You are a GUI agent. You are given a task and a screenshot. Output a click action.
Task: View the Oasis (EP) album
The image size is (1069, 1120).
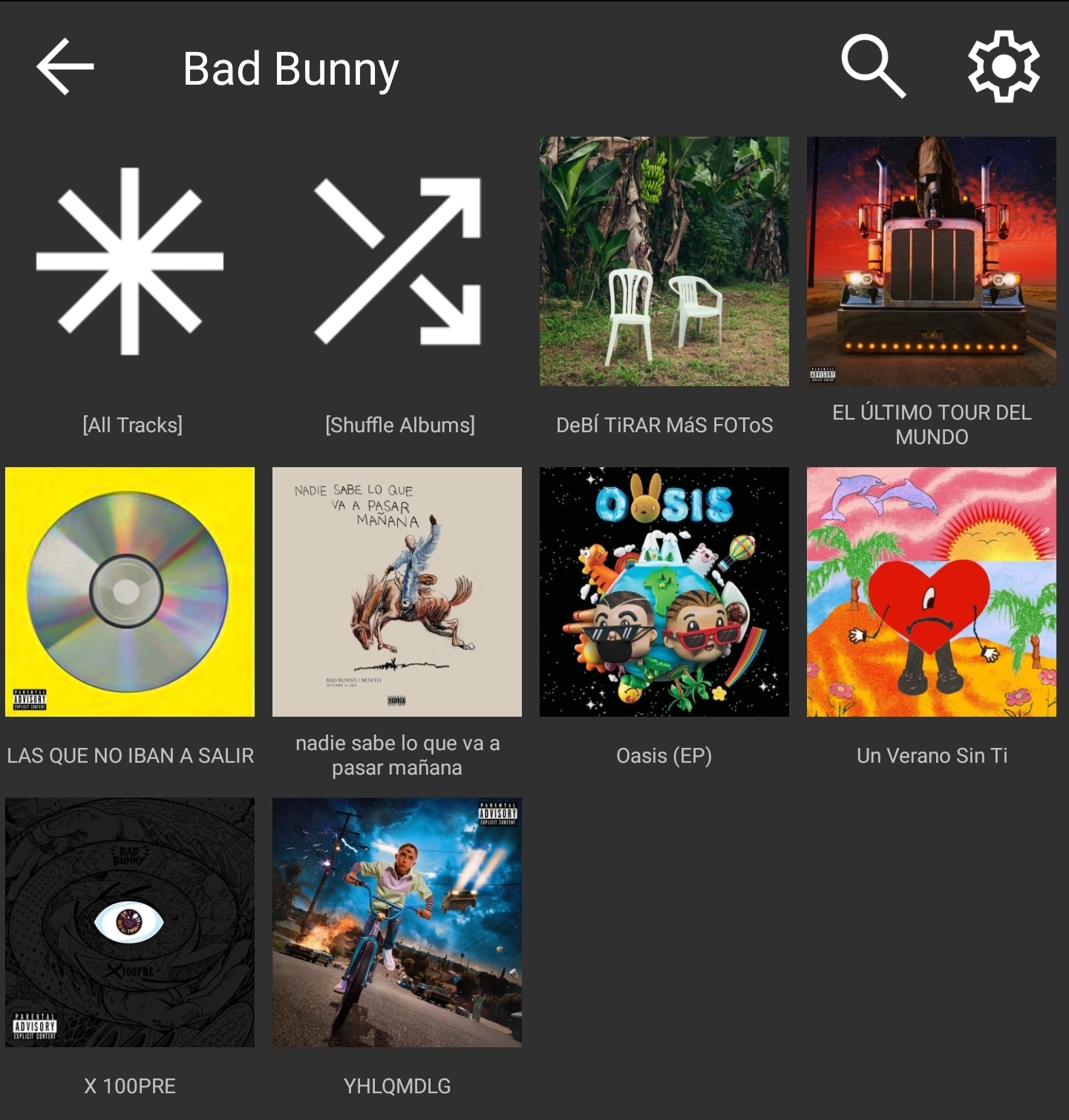(x=664, y=592)
